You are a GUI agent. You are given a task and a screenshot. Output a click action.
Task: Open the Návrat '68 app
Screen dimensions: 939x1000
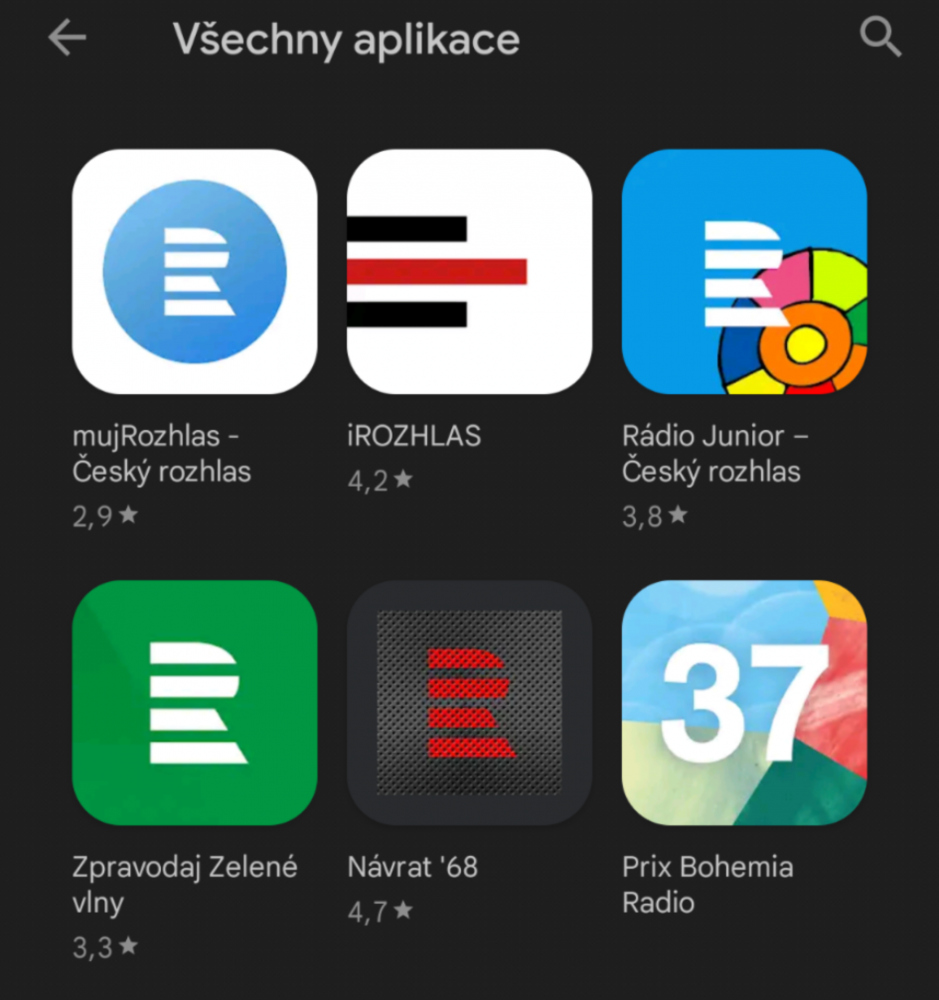coord(469,702)
